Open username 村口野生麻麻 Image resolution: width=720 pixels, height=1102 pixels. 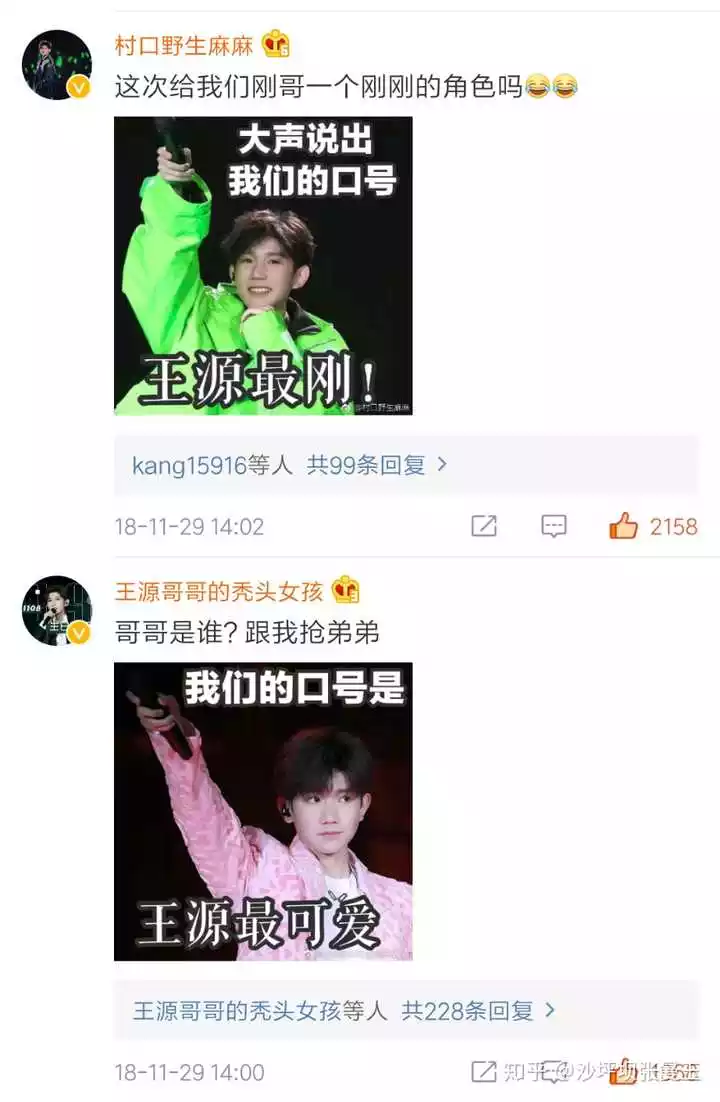coord(186,45)
